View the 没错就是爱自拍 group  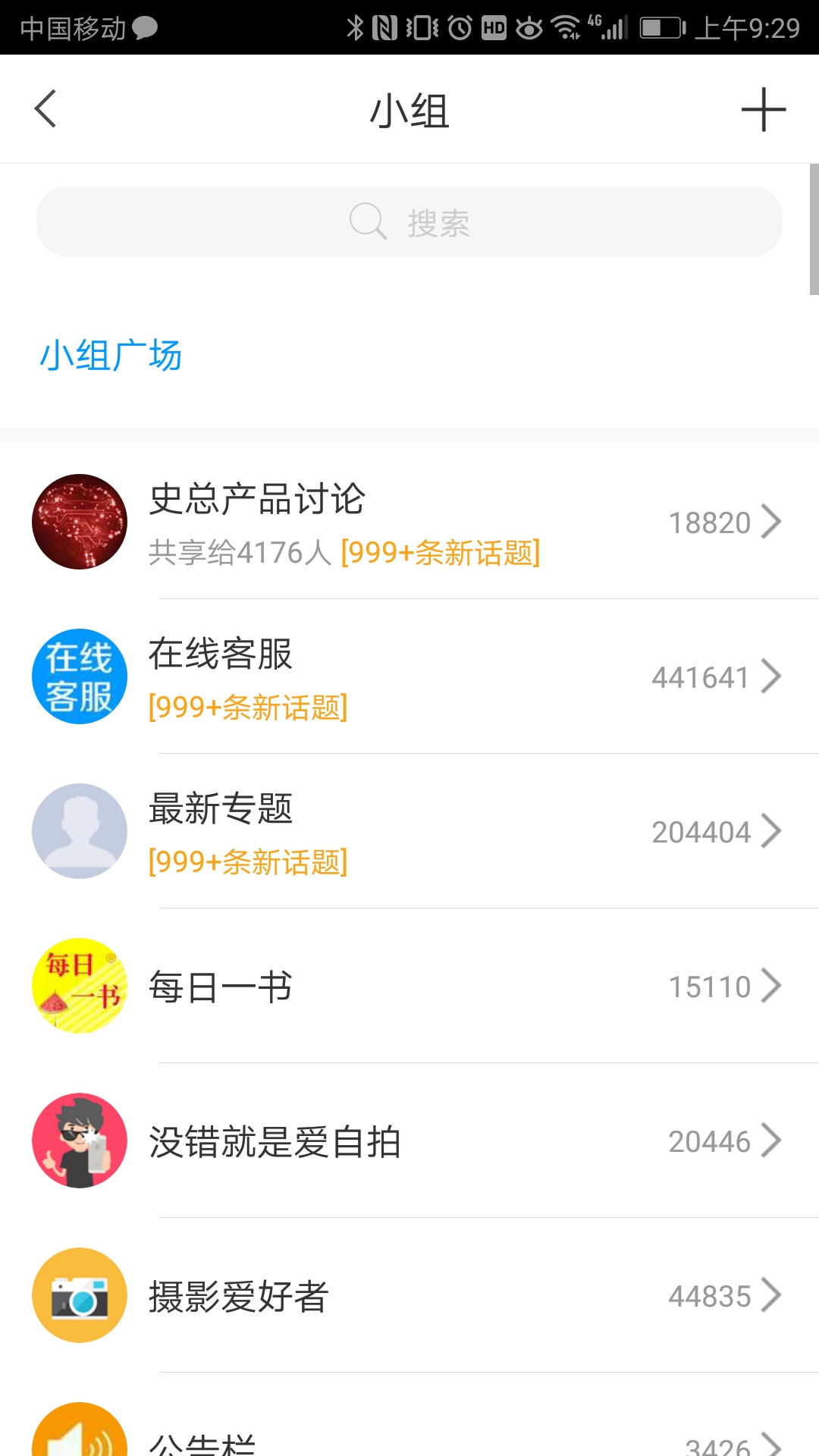(409, 1141)
